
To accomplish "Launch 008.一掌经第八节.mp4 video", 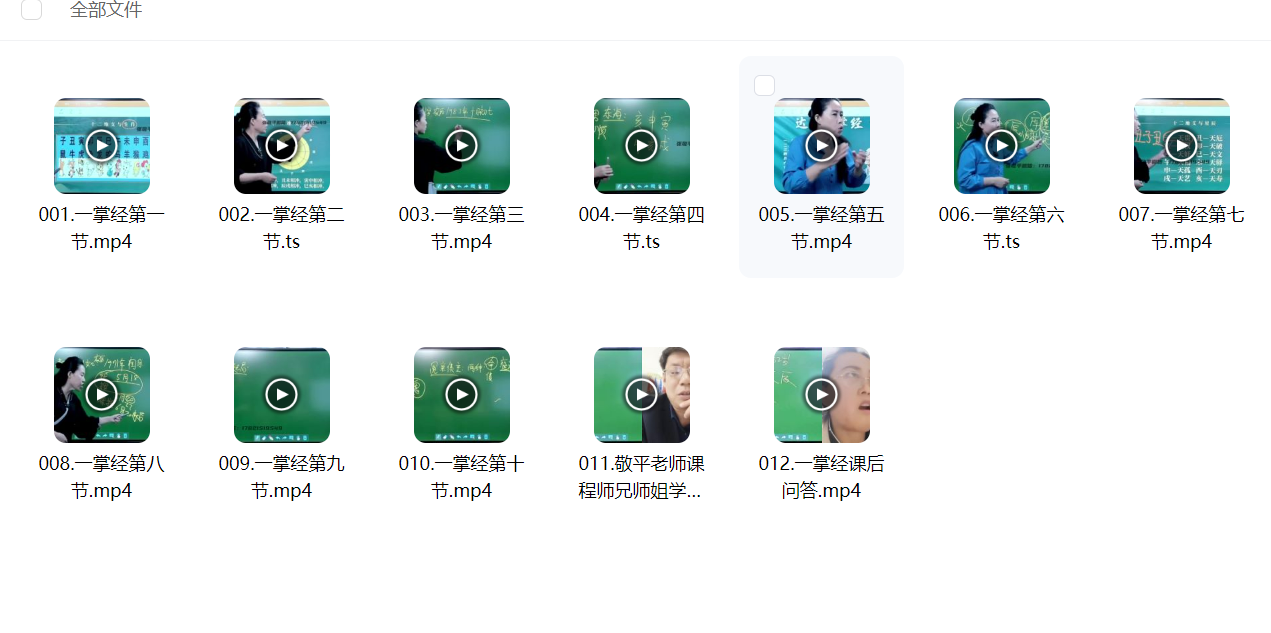I will pos(101,395).
